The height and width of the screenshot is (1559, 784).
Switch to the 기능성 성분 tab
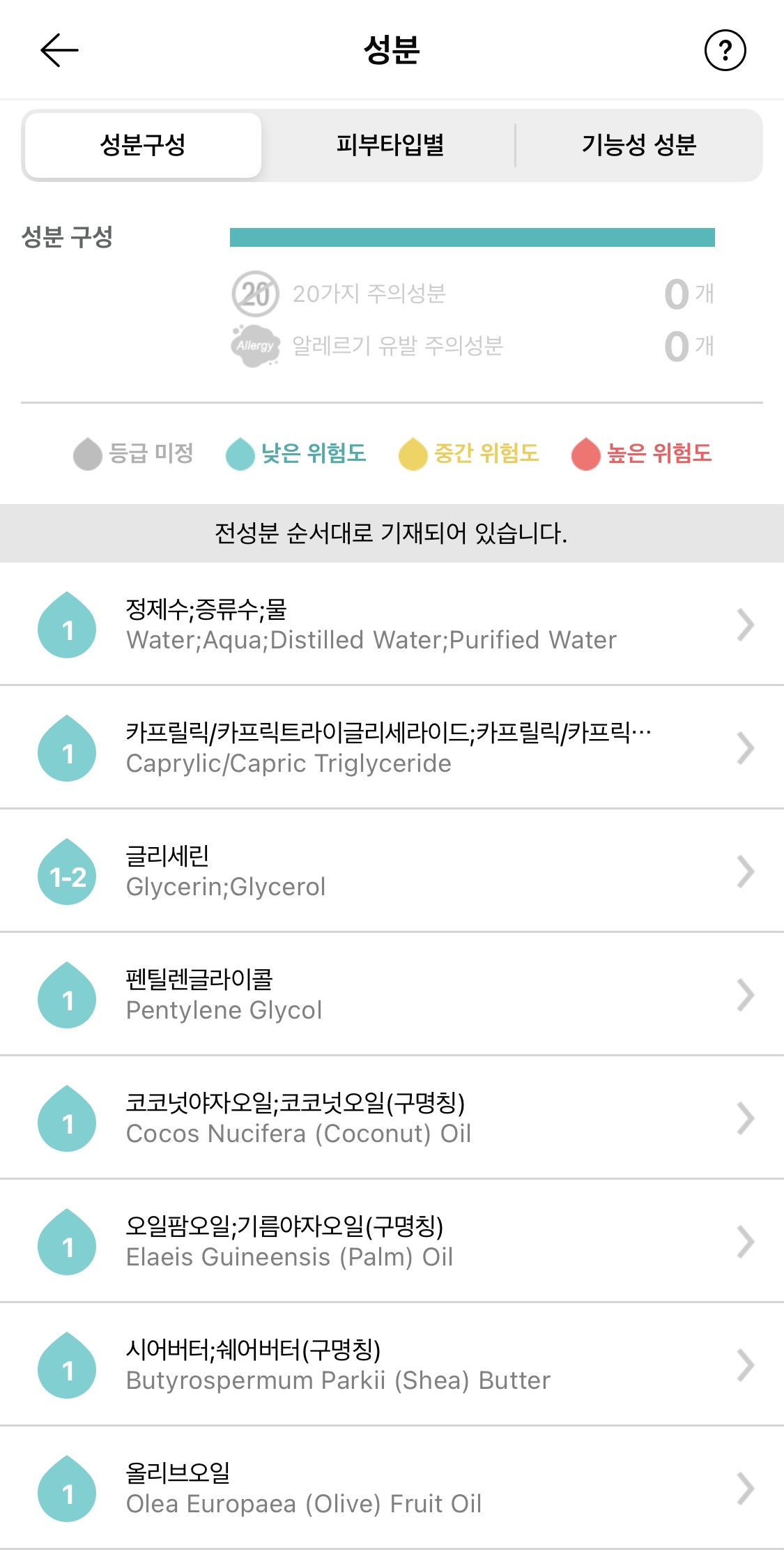[x=638, y=145]
